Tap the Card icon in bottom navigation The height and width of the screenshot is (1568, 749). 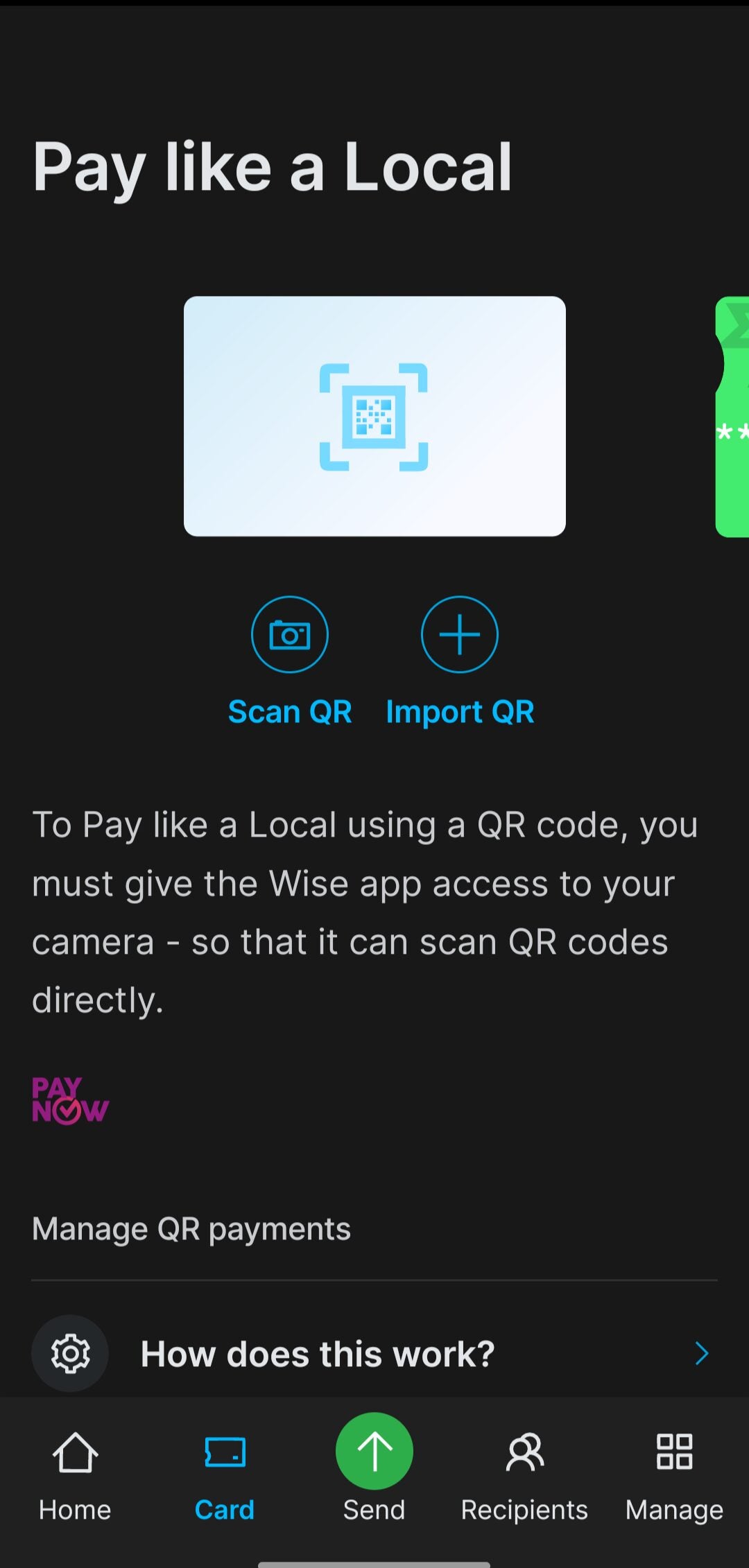click(x=224, y=1451)
